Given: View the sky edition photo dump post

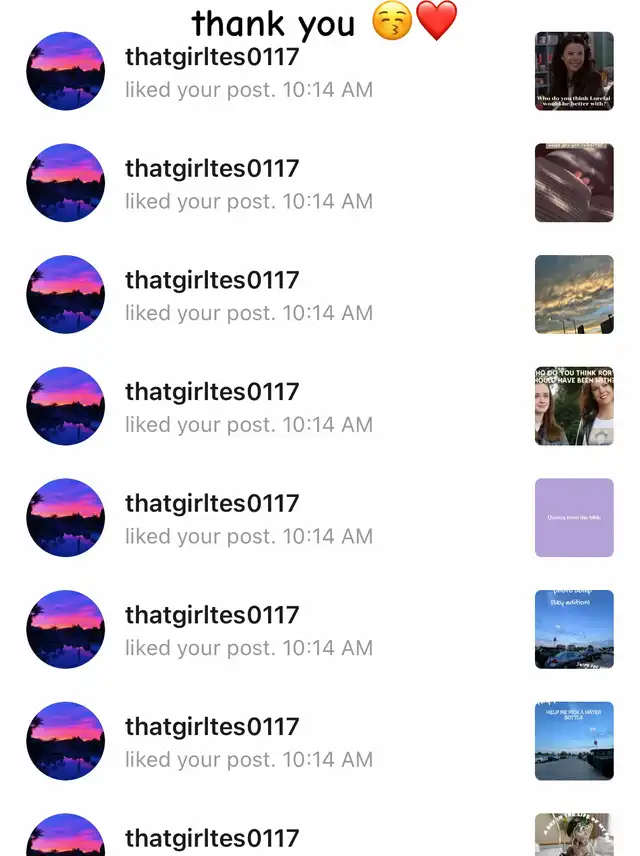Looking at the screenshot, I should pyautogui.click(x=574, y=629).
